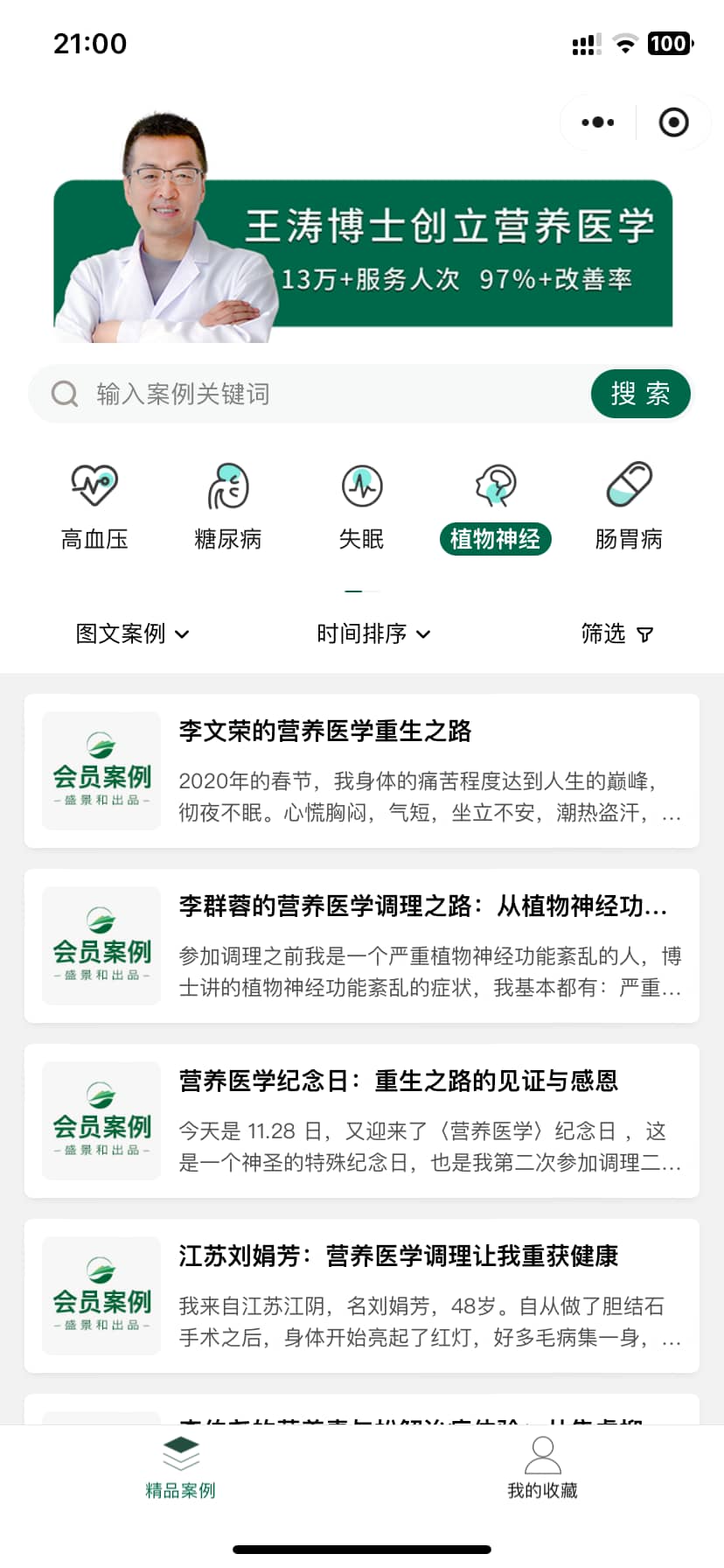
Task: Select the 高血压 category
Action: (94, 507)
